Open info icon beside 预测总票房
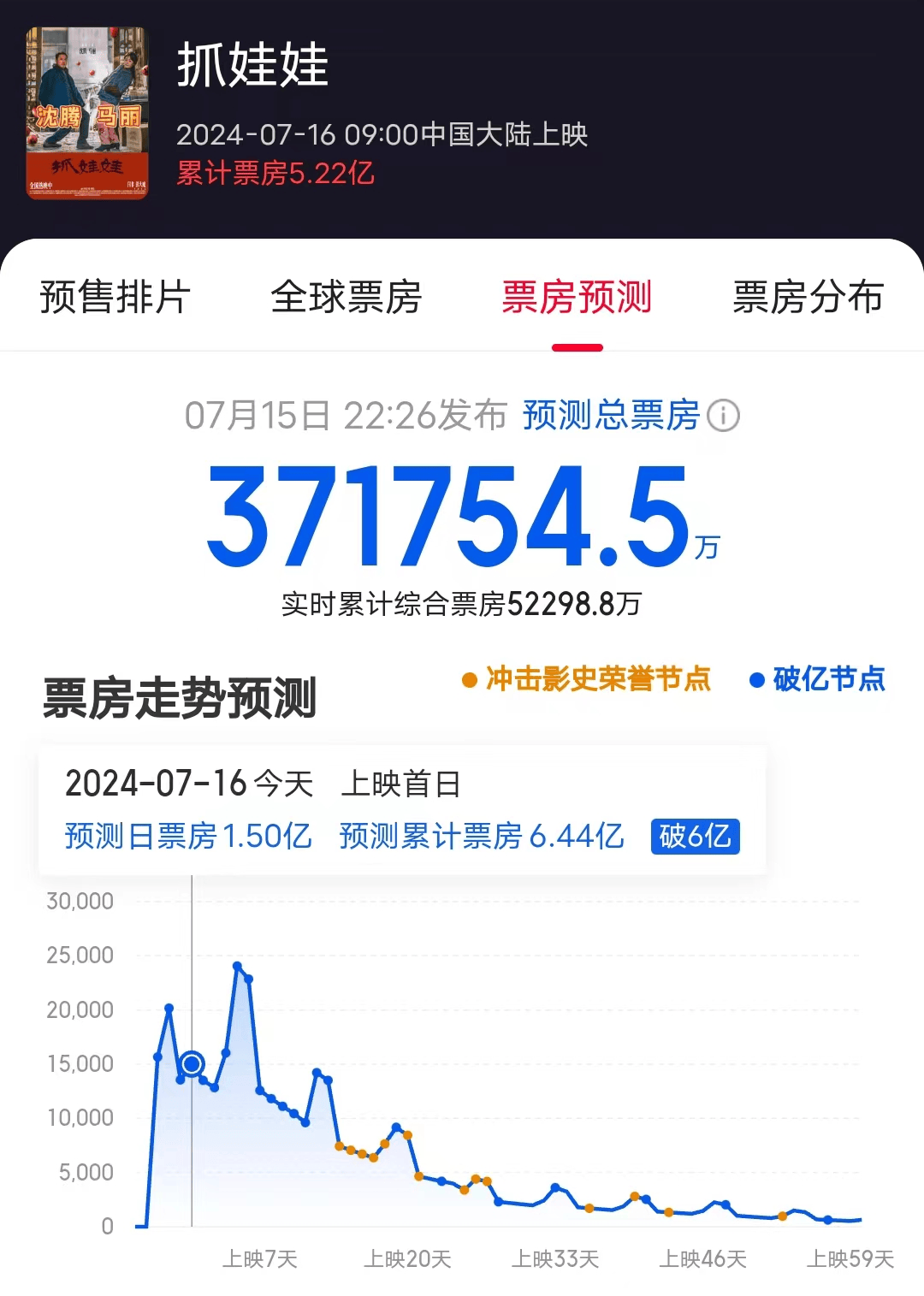The width and height of the screenshot is (924, 1296). (724, 416)
